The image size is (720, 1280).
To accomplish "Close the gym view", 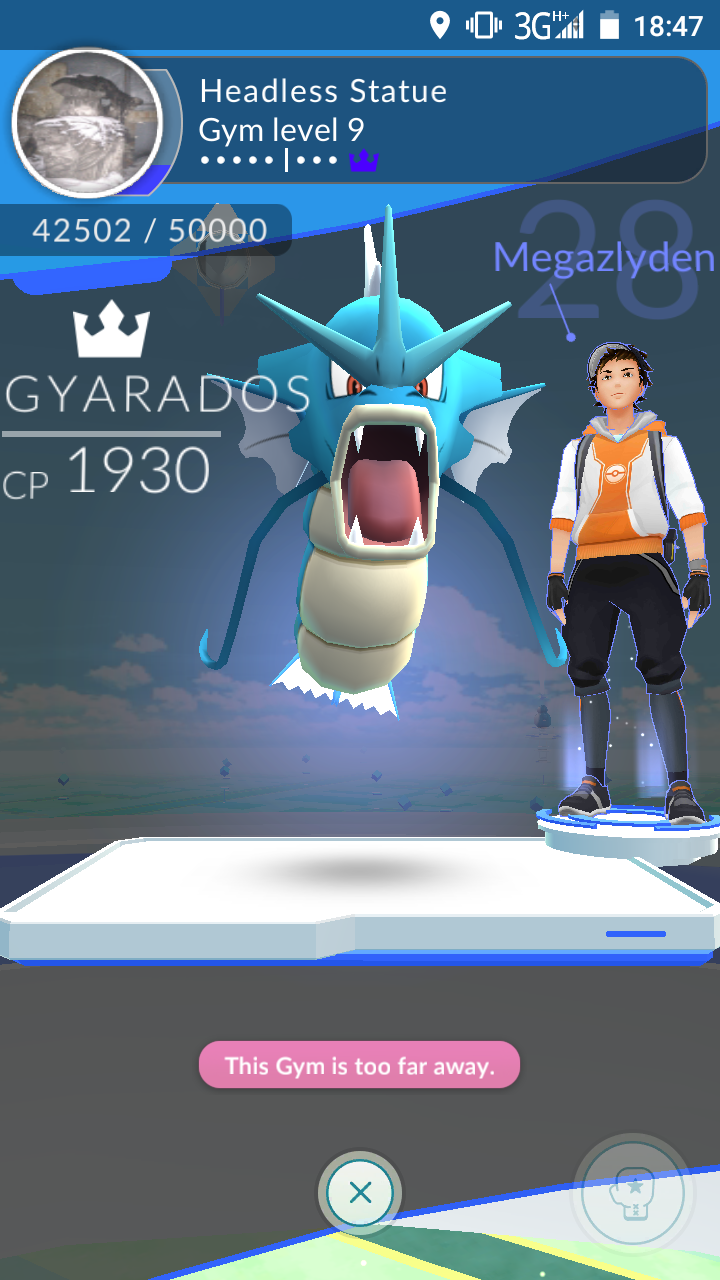I will 360,1192.
